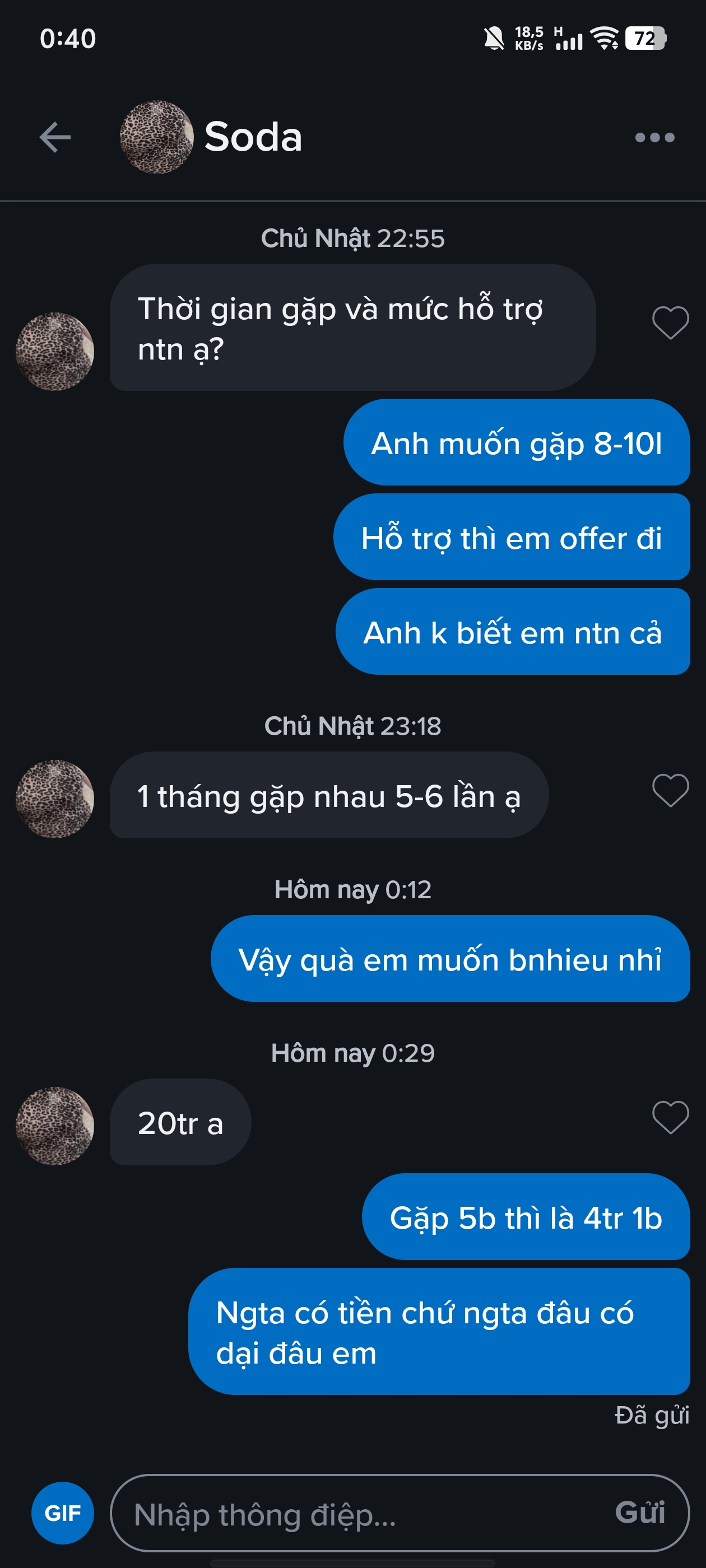Open Soda's profile avatar at the top
Screen dimensions: 706x1568
tap(157, 136)
